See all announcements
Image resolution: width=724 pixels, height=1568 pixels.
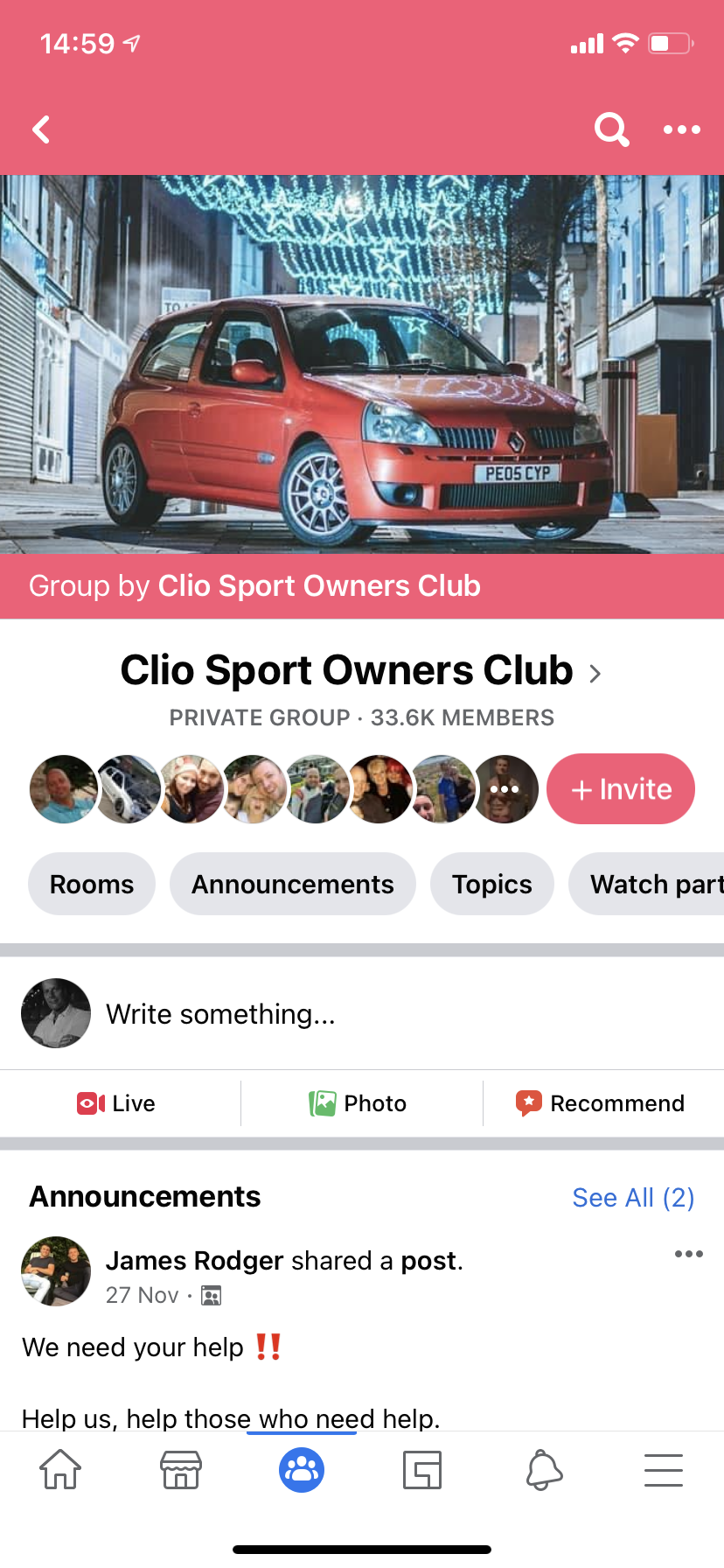coord(633,1197)
